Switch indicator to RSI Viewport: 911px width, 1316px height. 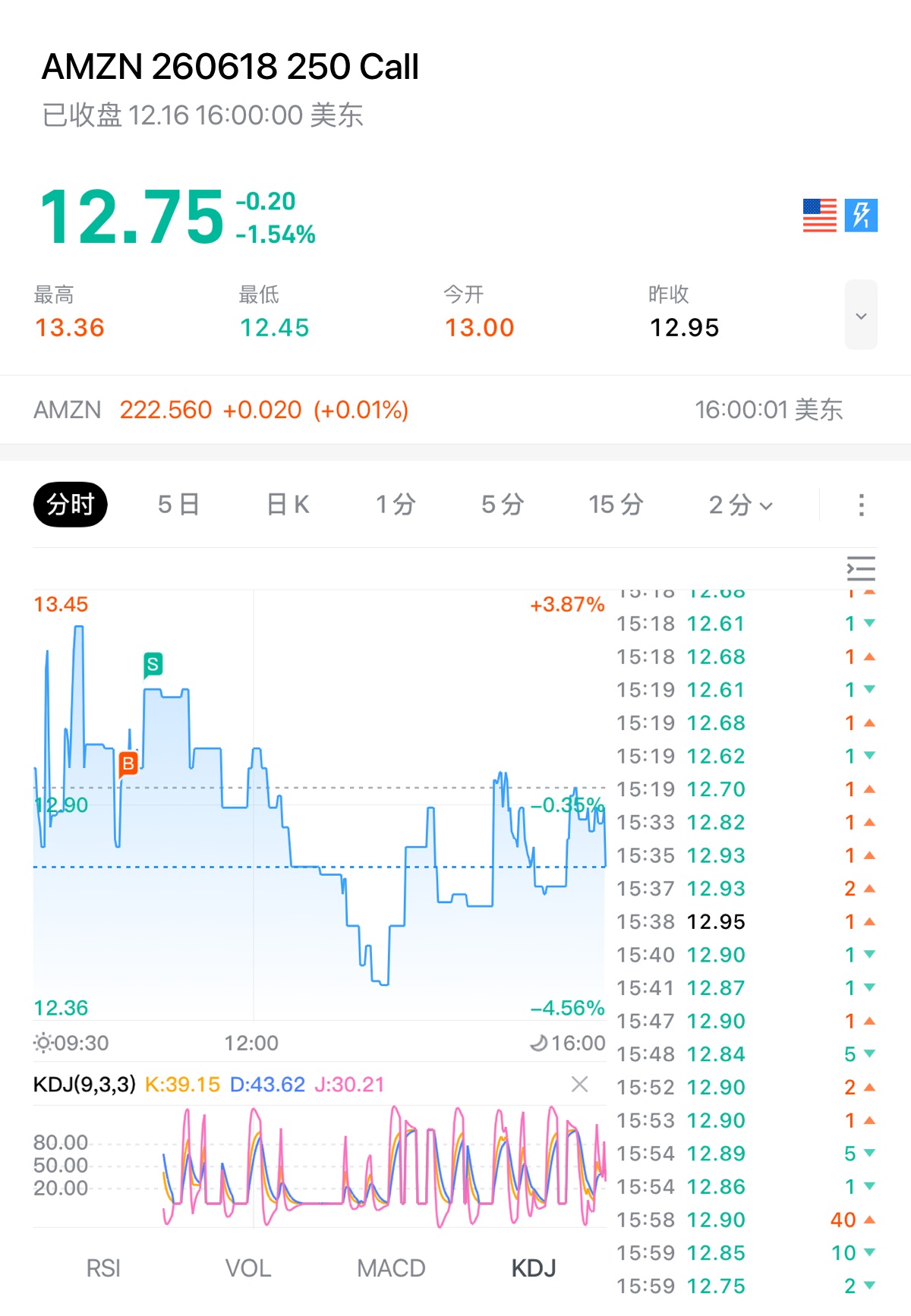tap(103, 1268)
